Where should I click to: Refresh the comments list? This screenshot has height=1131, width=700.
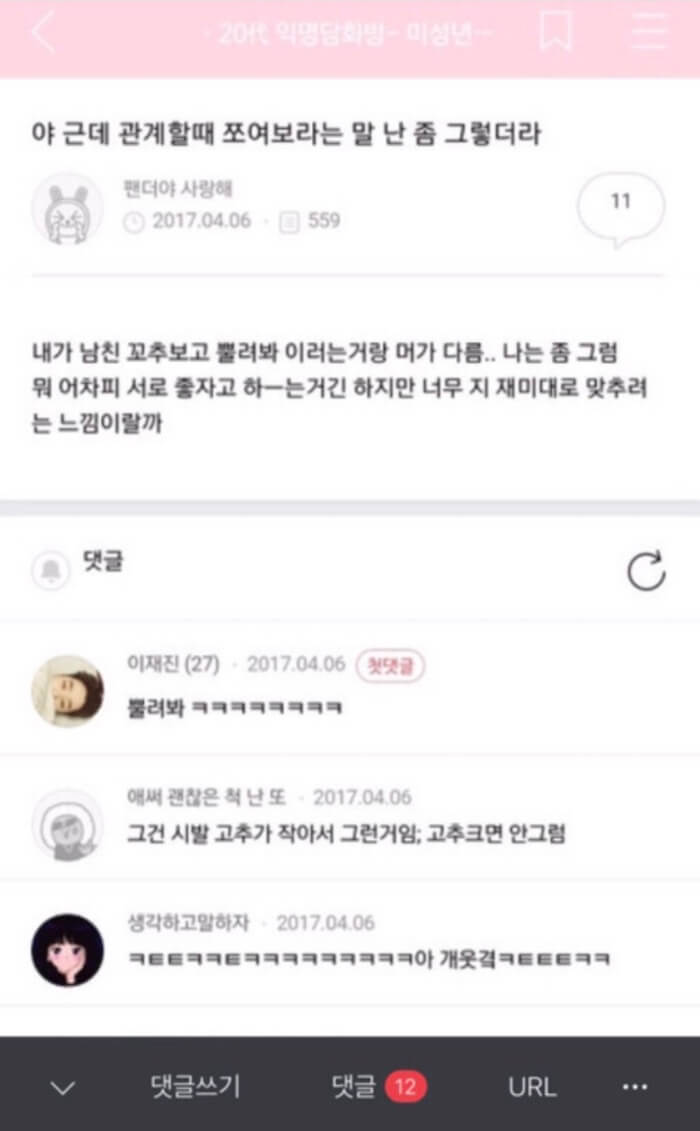[x=645, y=571]
